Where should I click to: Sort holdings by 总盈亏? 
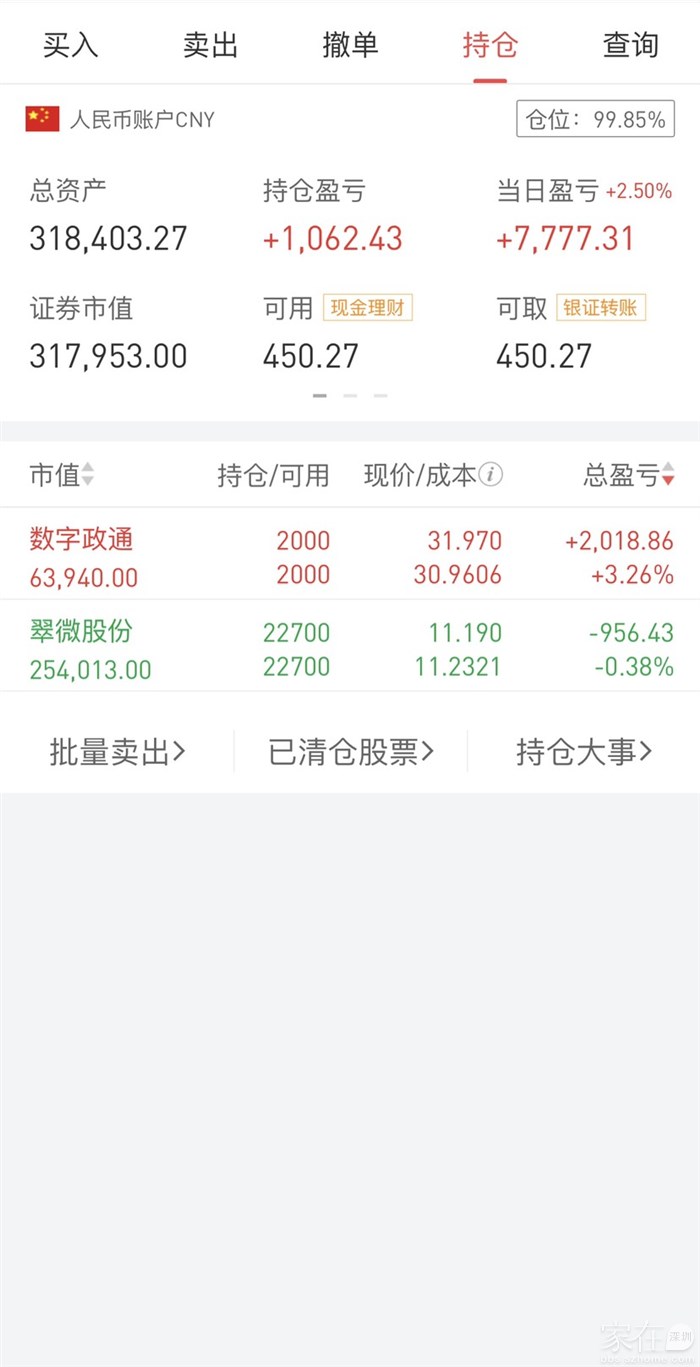pos(629,475)
